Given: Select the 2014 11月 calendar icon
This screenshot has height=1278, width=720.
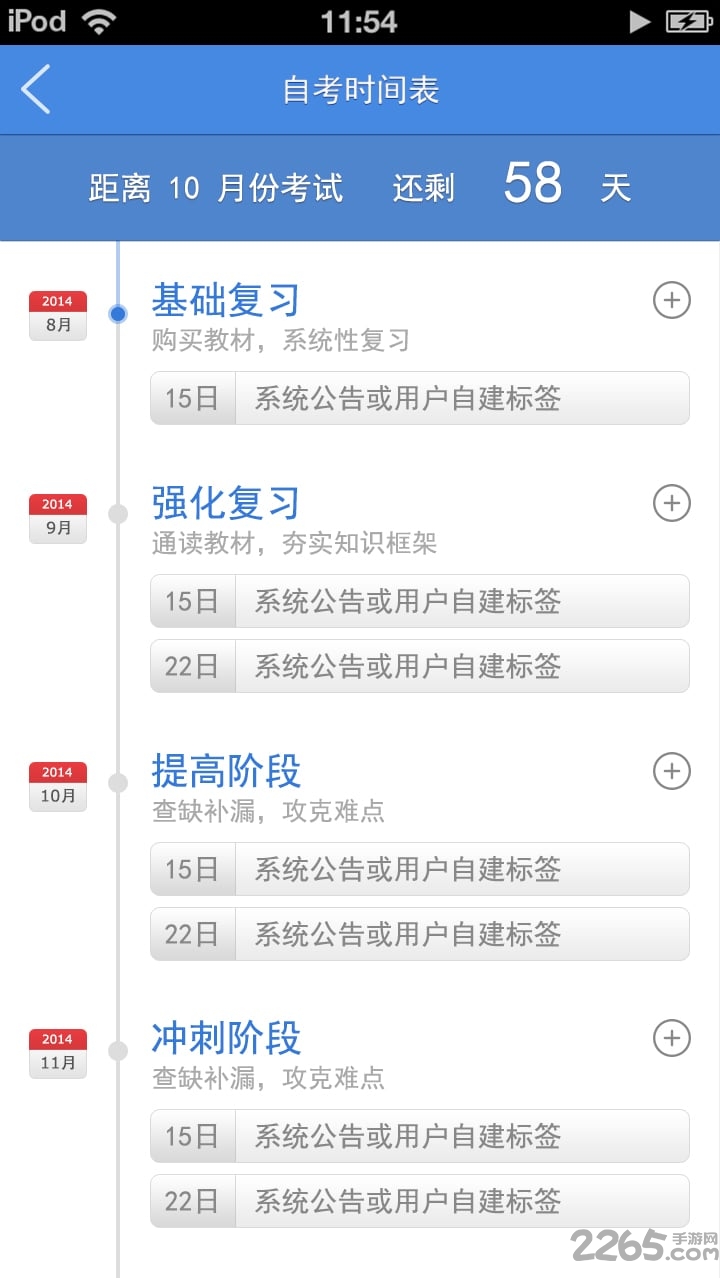Looking at the screenshot, I should (57, 1052).
